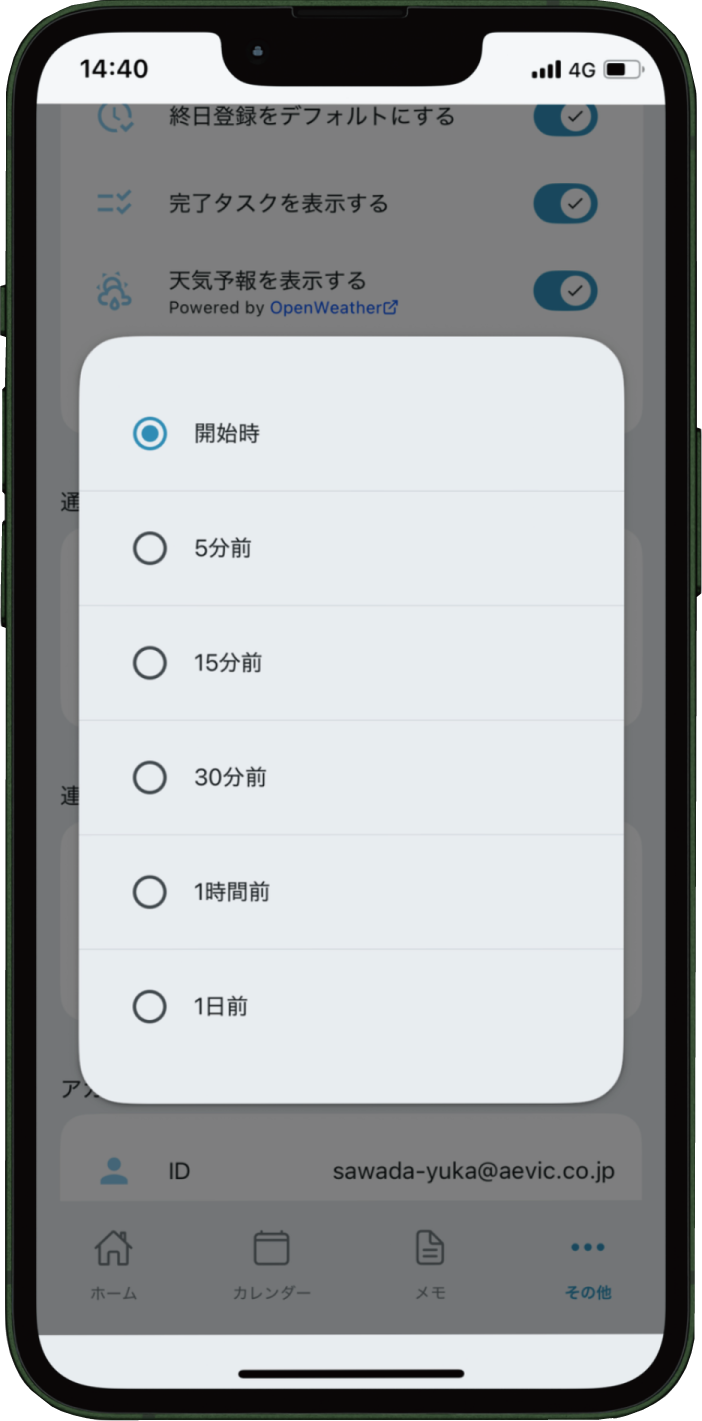The height and width of the screenshot is (1421, 702).
Task: Choose the 5分前 notification option
Action: (x=150, y=548)
